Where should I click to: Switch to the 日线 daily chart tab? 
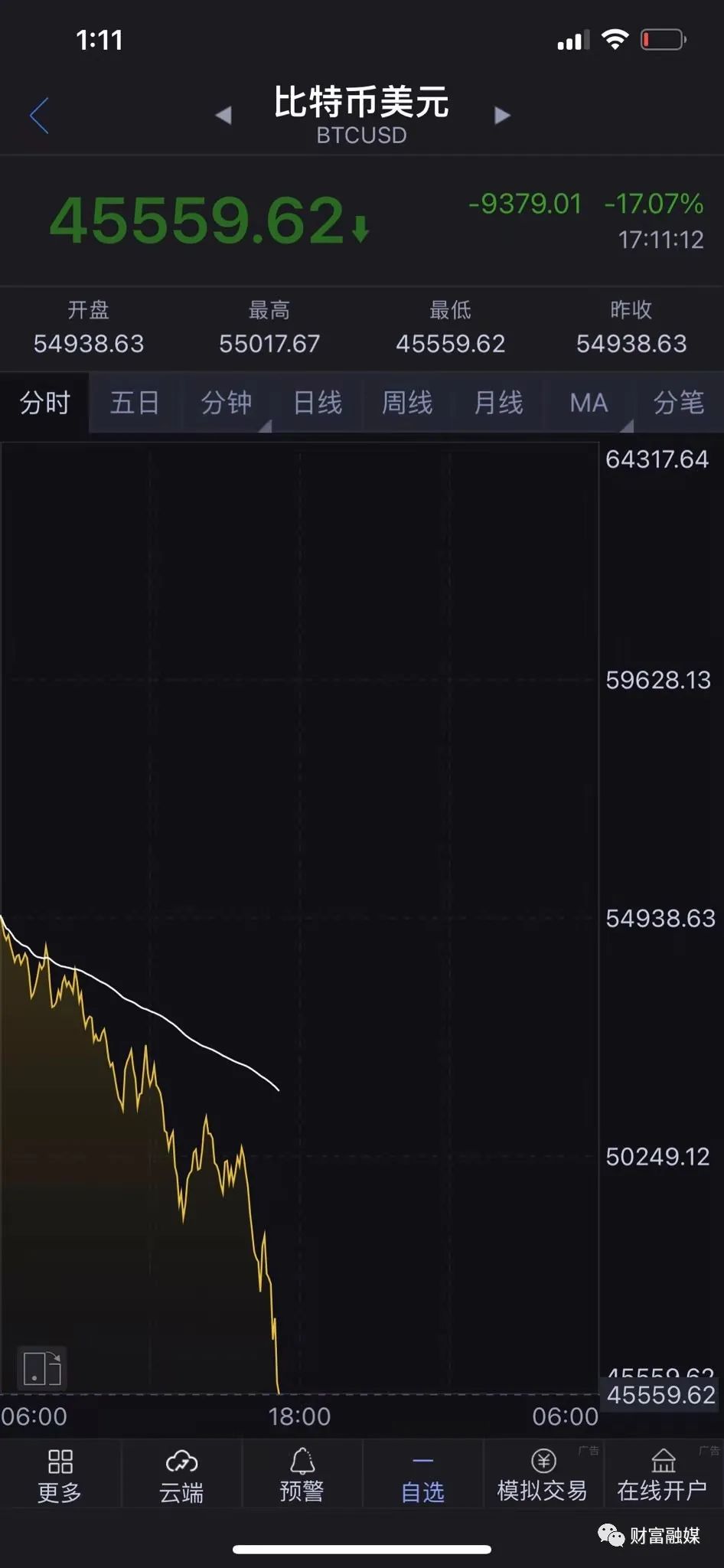316,403
